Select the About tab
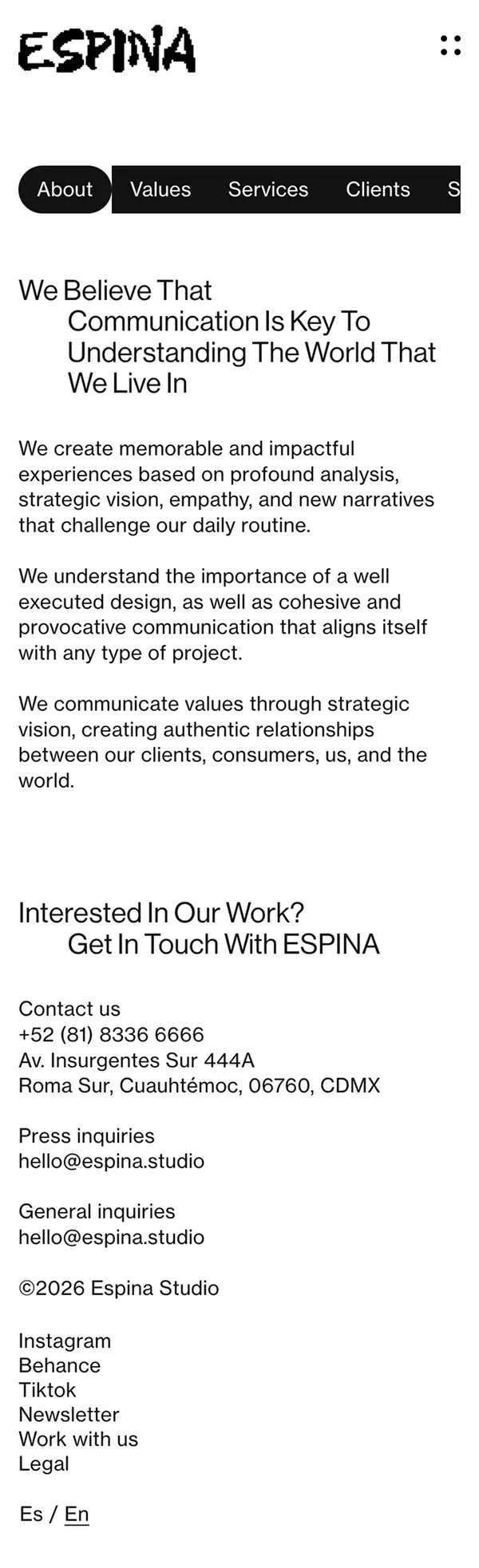Screen dimensions: 479x1568 (x=65, y=189)
